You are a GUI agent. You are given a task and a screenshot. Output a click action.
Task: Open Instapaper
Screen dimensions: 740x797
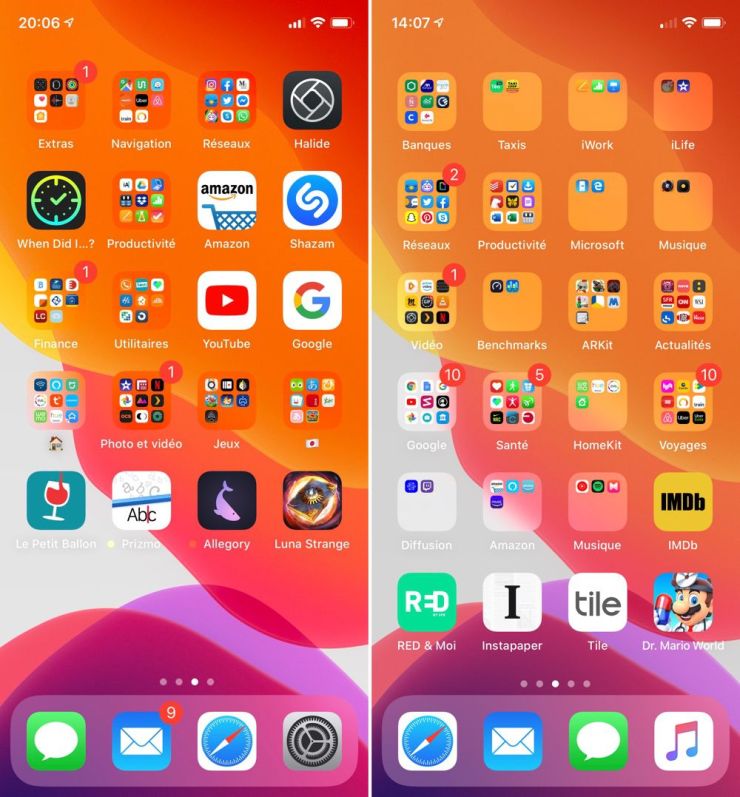(512, 602)
